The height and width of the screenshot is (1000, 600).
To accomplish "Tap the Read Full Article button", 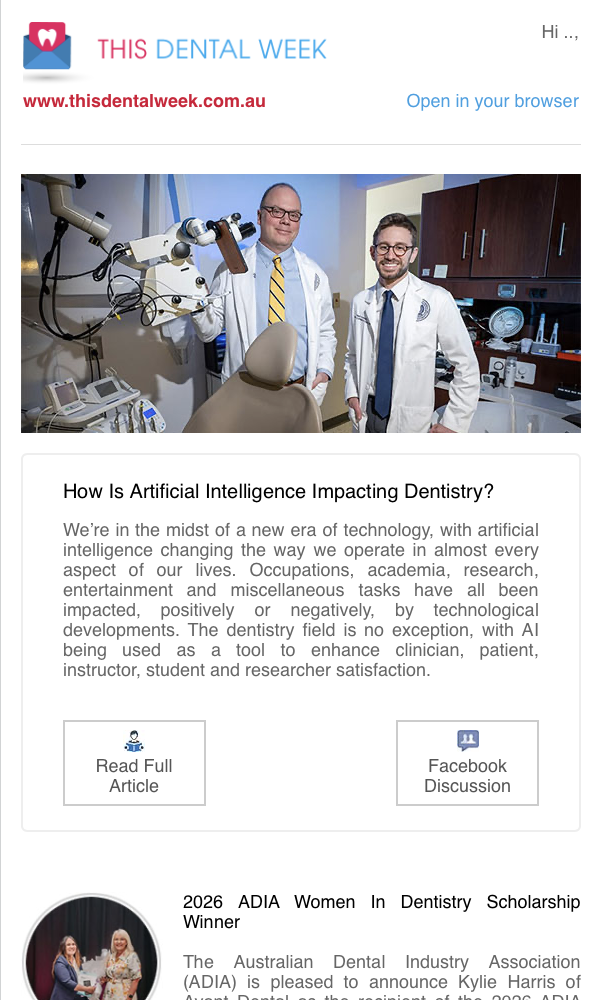I will pyautogui.click(x=134, y=763).
